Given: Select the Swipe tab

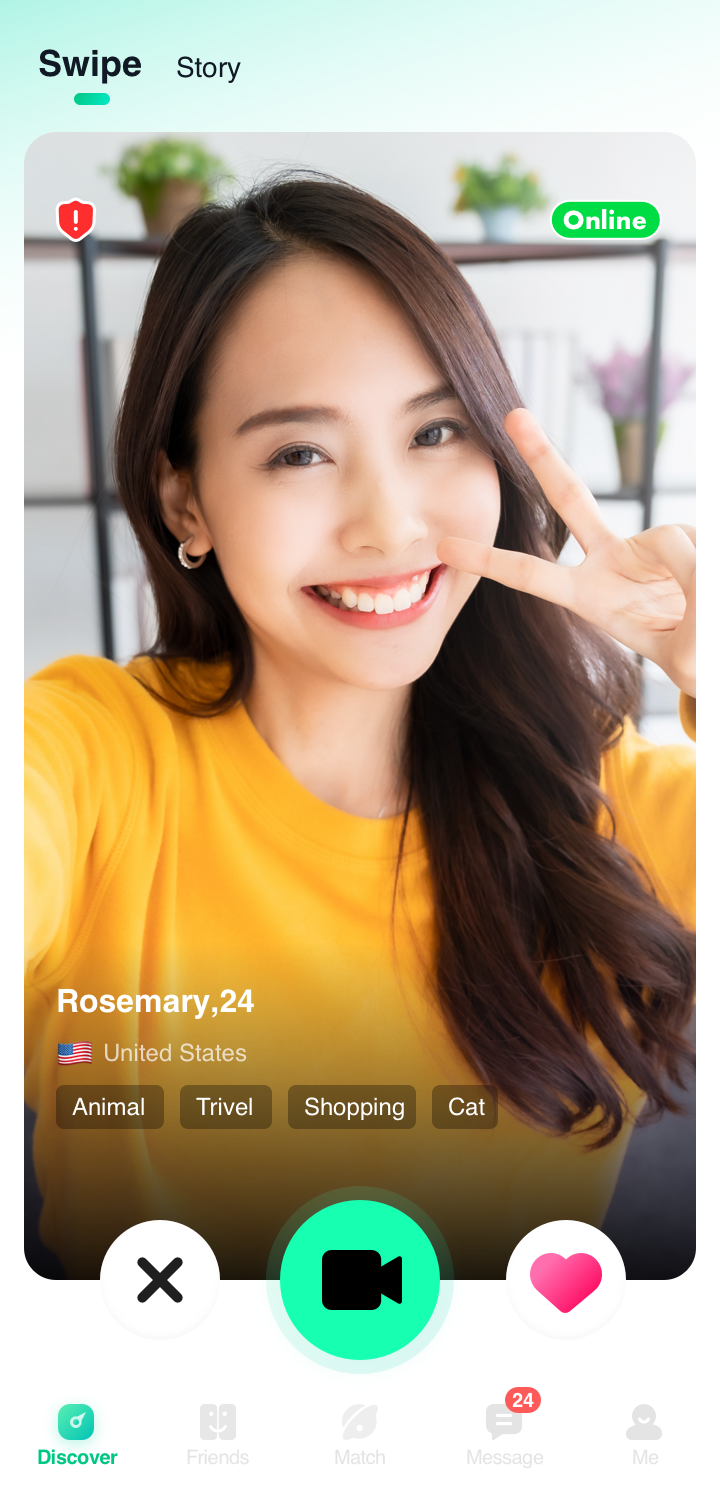Looking at the screenshot, I should (90, 66).
